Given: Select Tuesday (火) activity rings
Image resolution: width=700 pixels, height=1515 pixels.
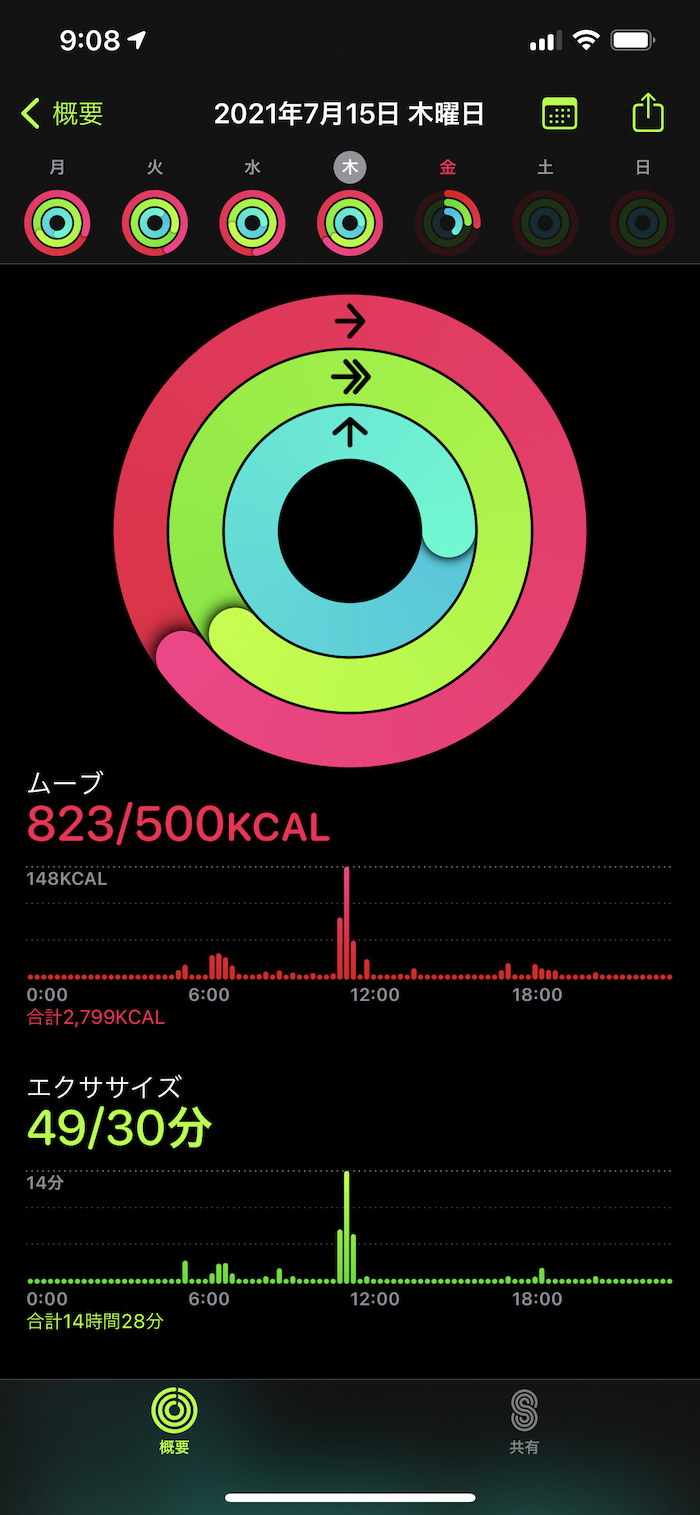Looking at the screenshot, I should point(155,222).
